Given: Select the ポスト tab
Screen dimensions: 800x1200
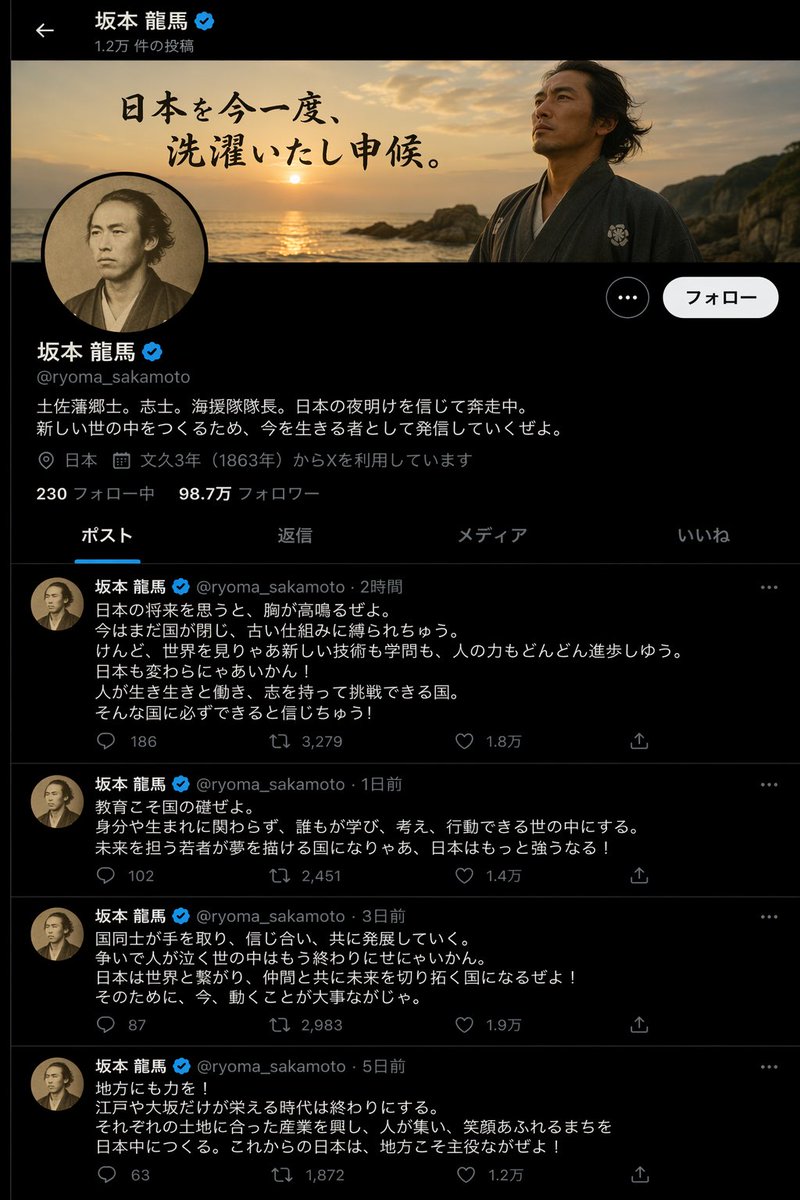Looking at the screenshot, I should tap(106, 535).
